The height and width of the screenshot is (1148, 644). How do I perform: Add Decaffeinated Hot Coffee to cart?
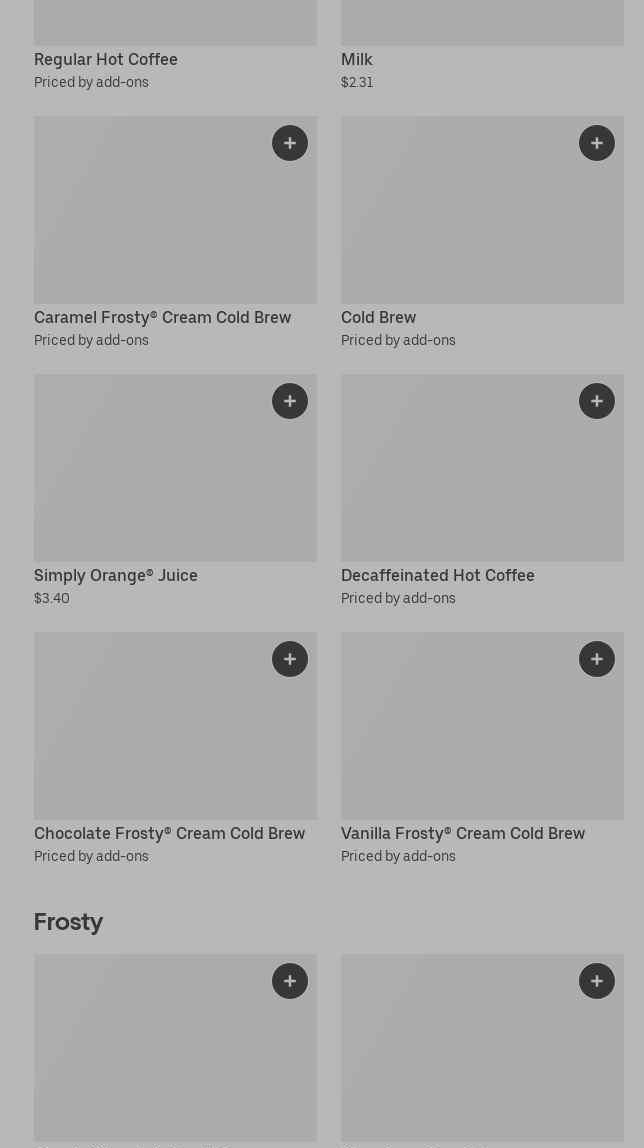597,401
